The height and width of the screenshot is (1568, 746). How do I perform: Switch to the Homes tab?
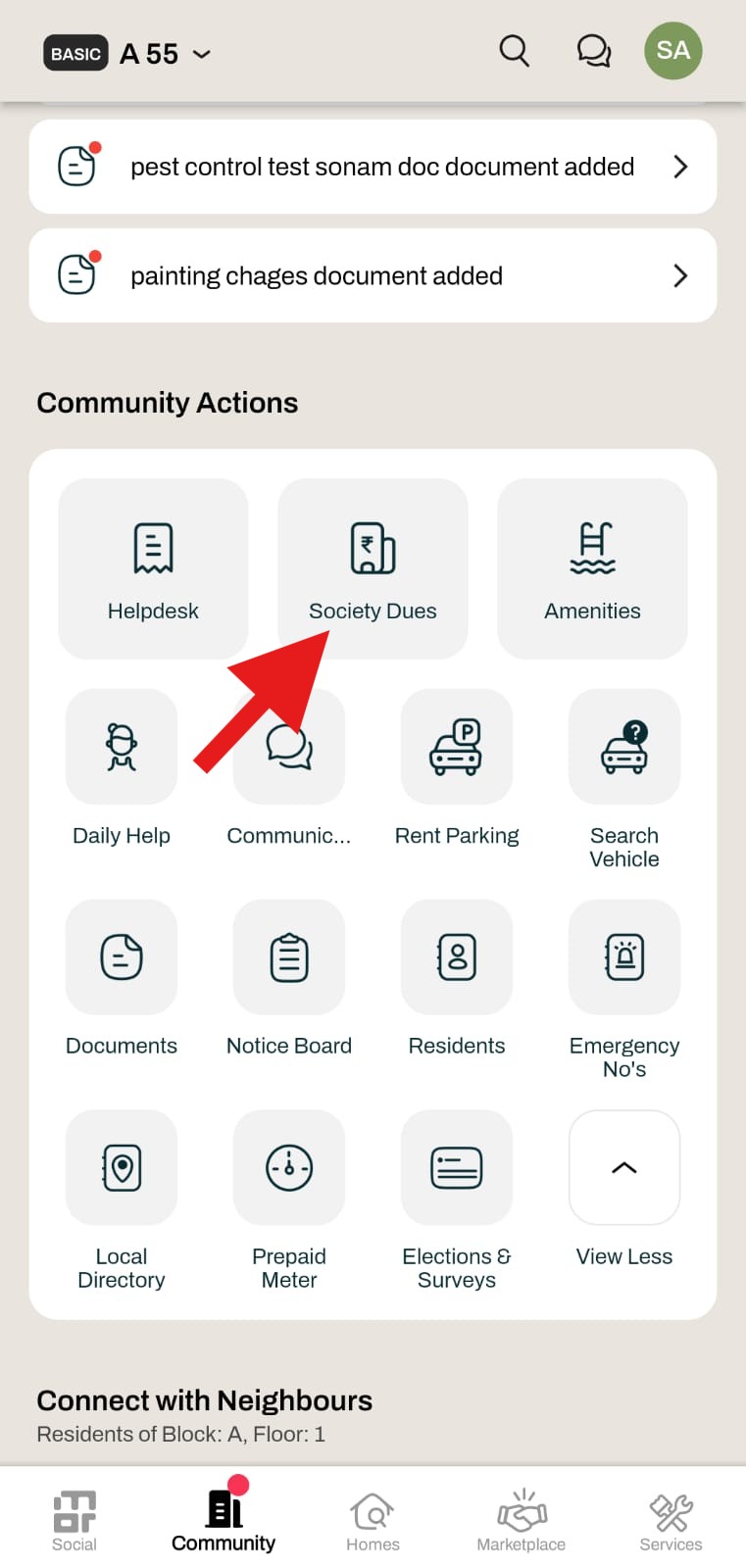[373, 1521]
